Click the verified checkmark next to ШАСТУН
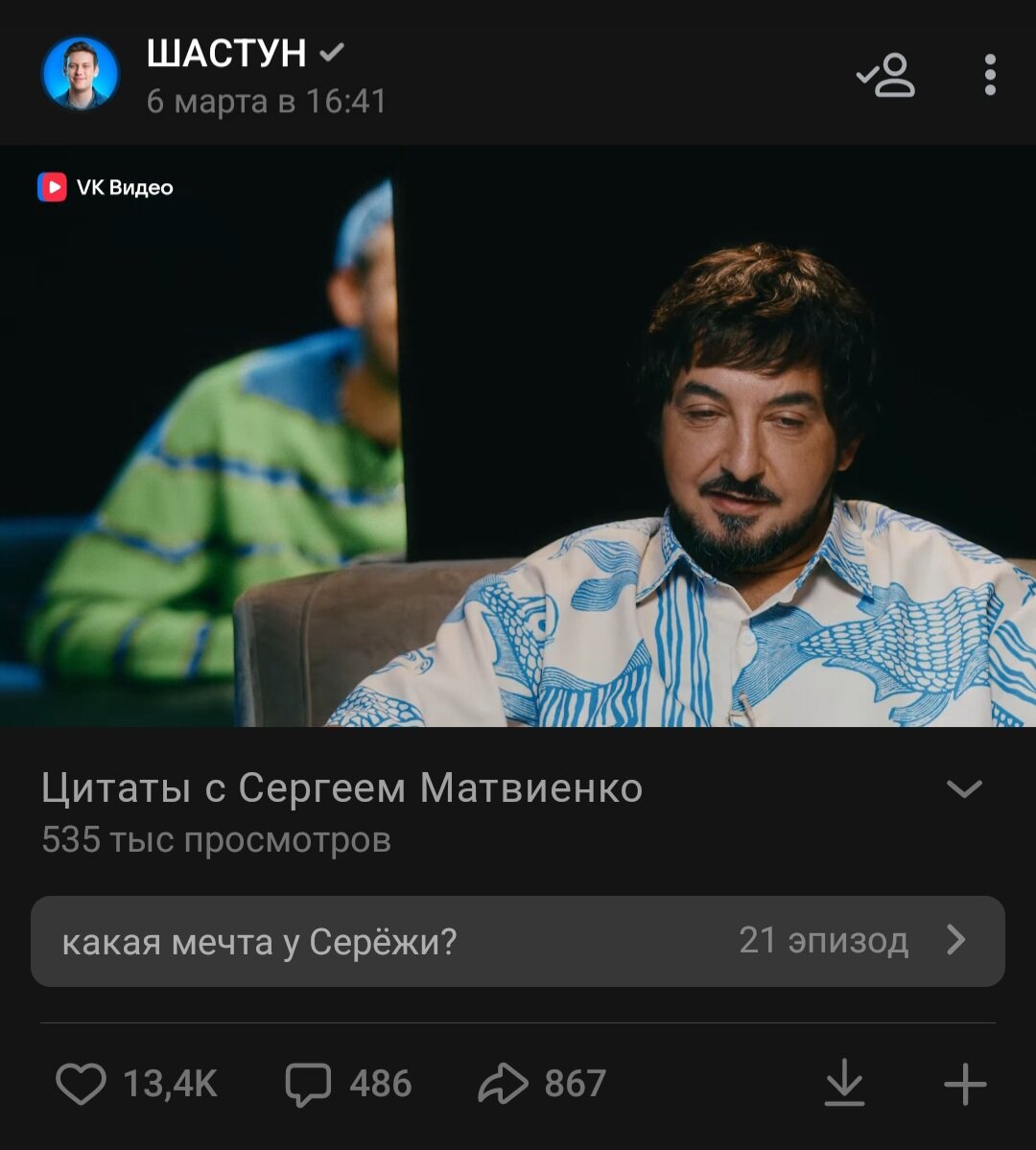The image size is (1036, 1150). pos(324,55)
